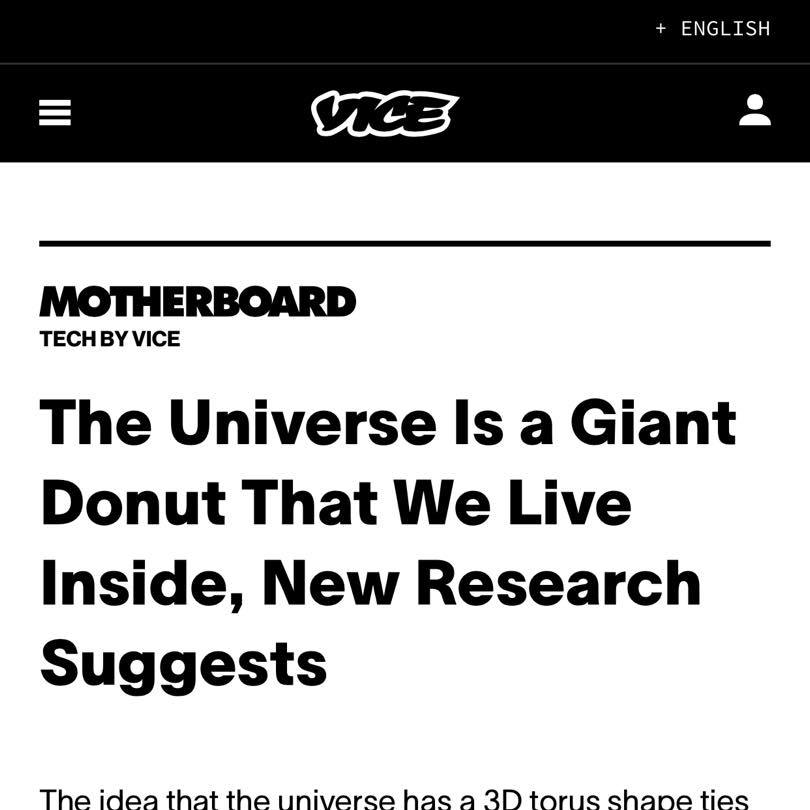Go to the VICE homepage logo
810x810 pixels.
385,113
